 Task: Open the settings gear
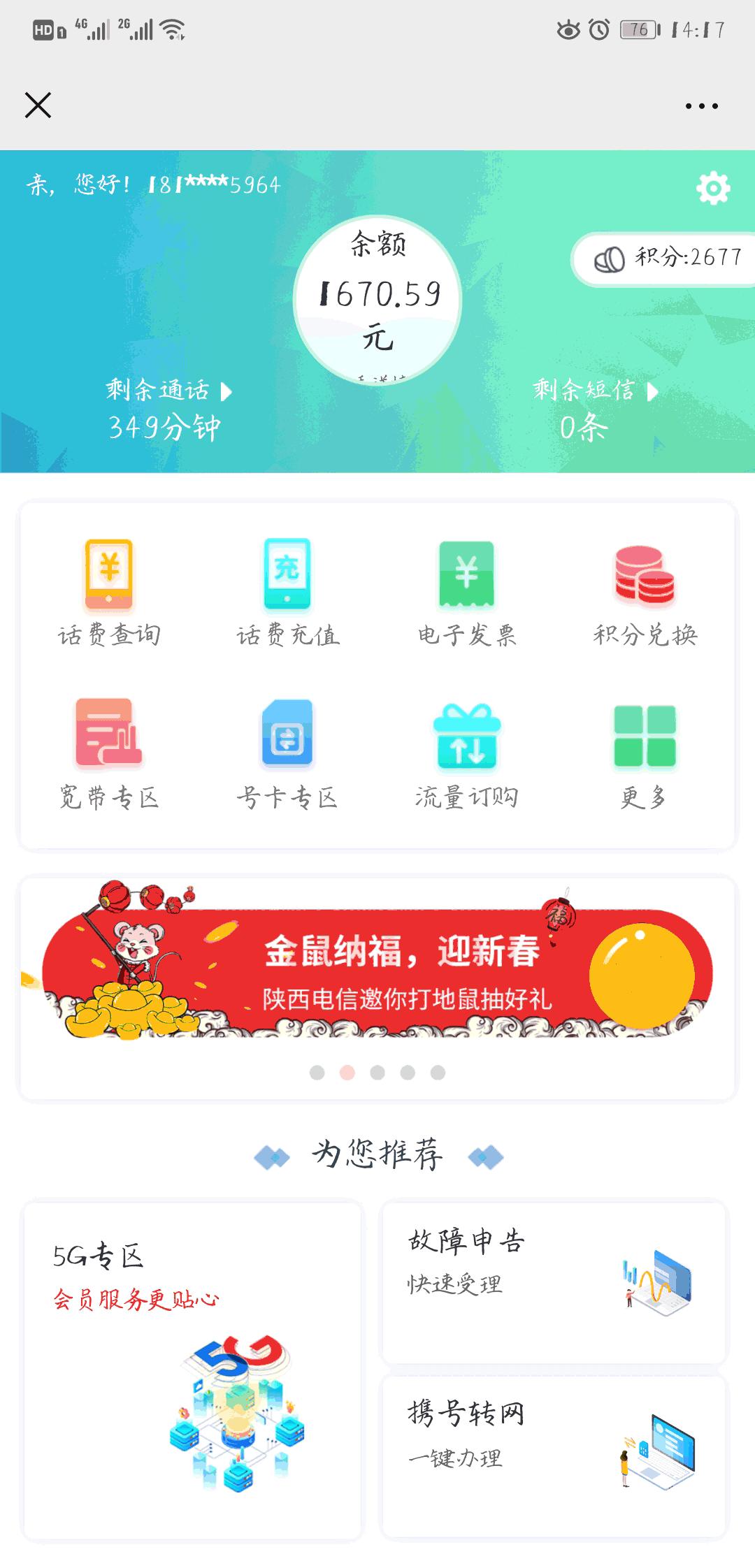pos(713,189)
